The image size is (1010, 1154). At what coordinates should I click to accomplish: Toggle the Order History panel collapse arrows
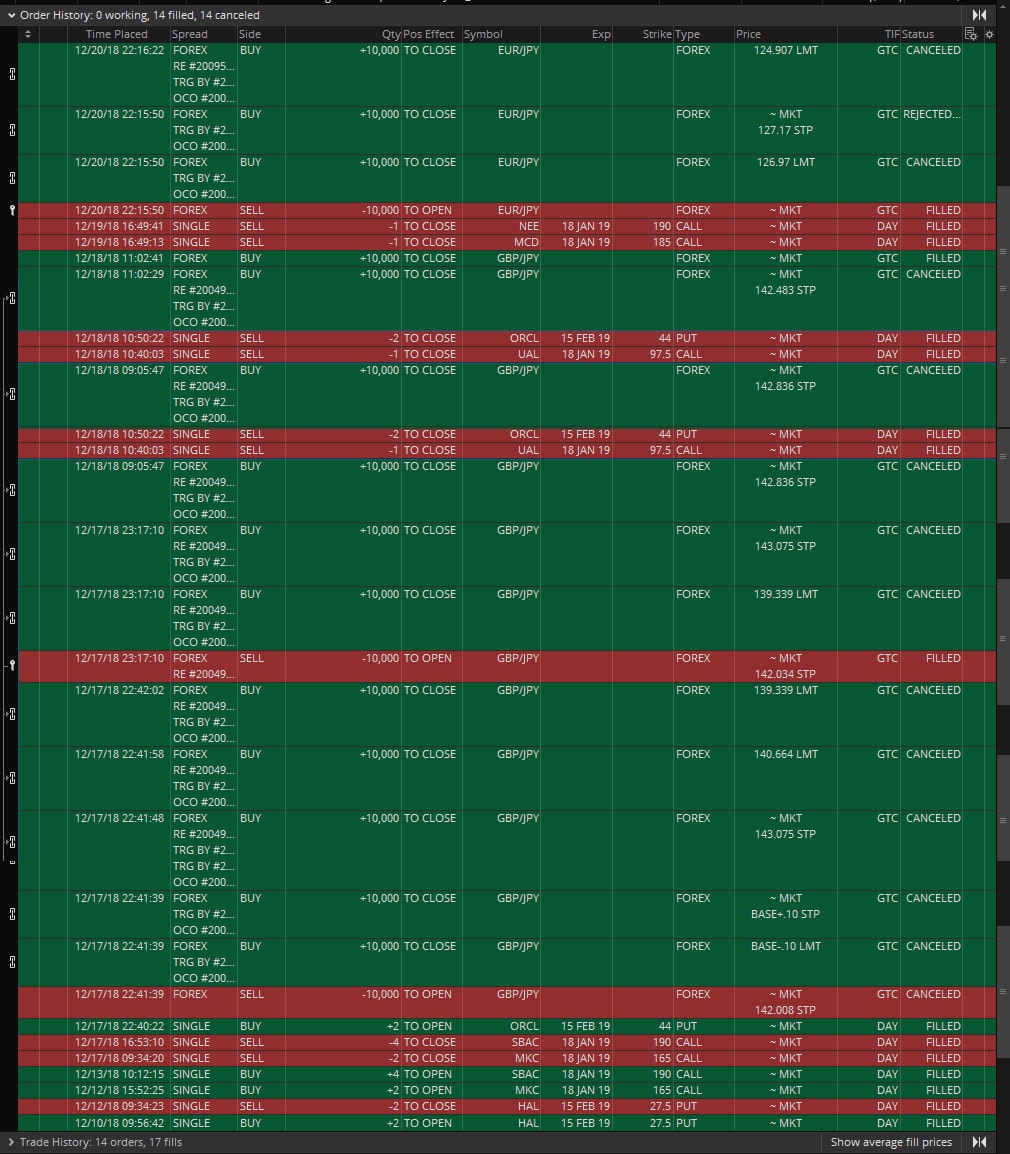[979, 15]
